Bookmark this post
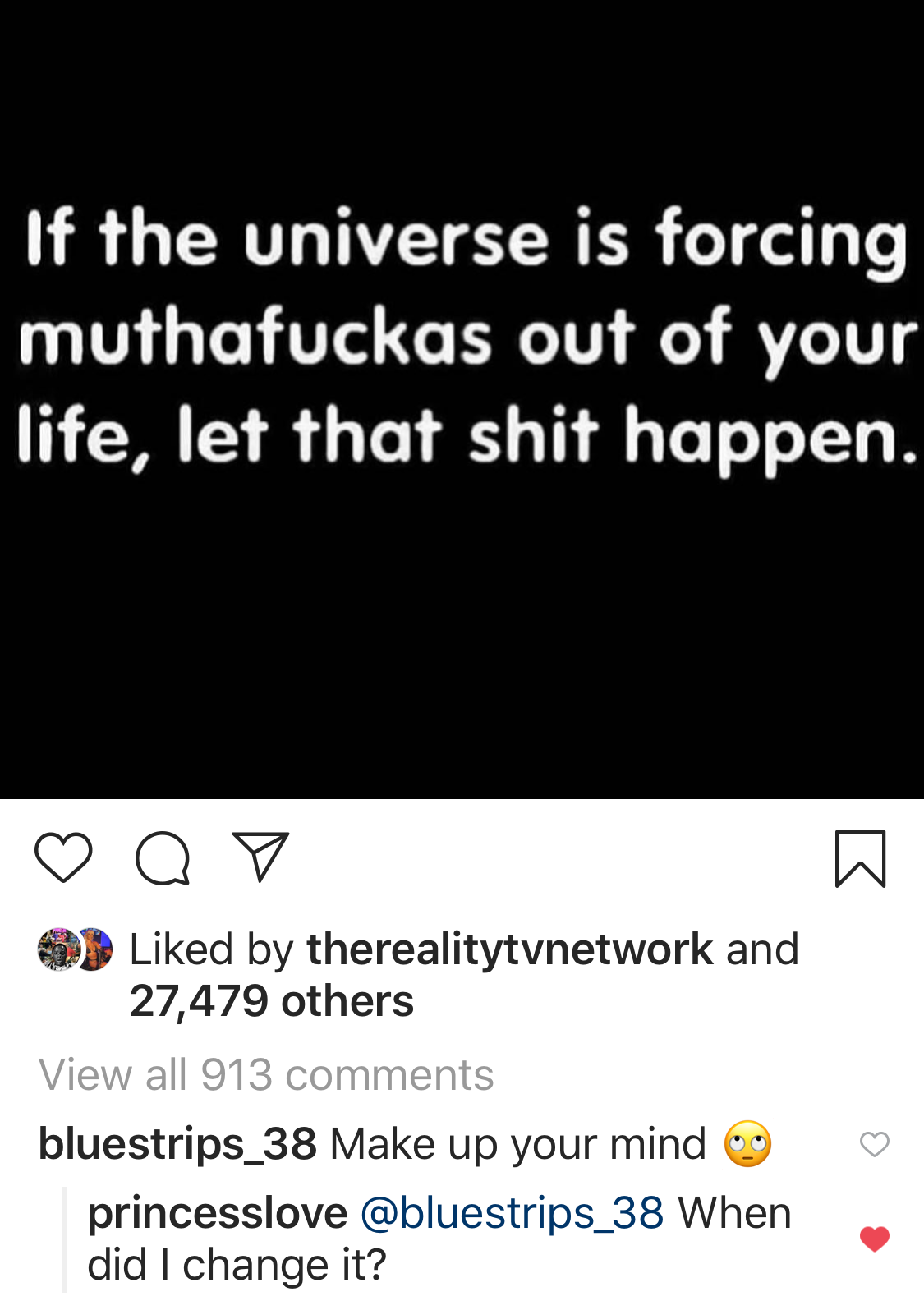 coord(860,859)
